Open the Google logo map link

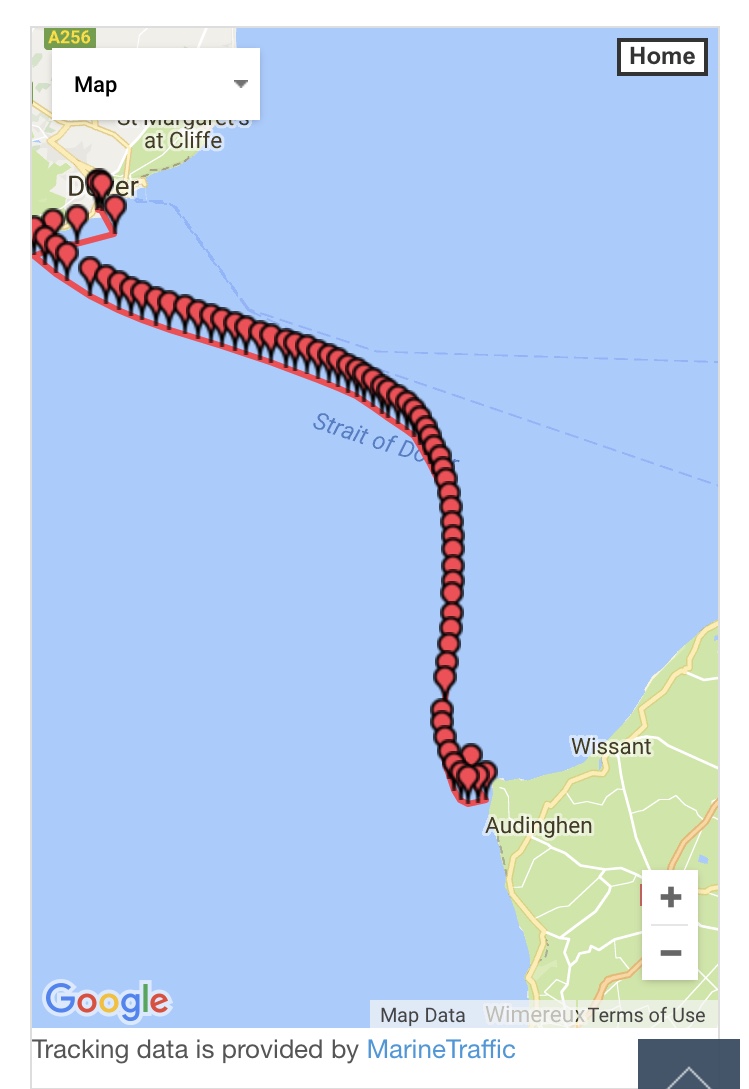click(107, 1000)
